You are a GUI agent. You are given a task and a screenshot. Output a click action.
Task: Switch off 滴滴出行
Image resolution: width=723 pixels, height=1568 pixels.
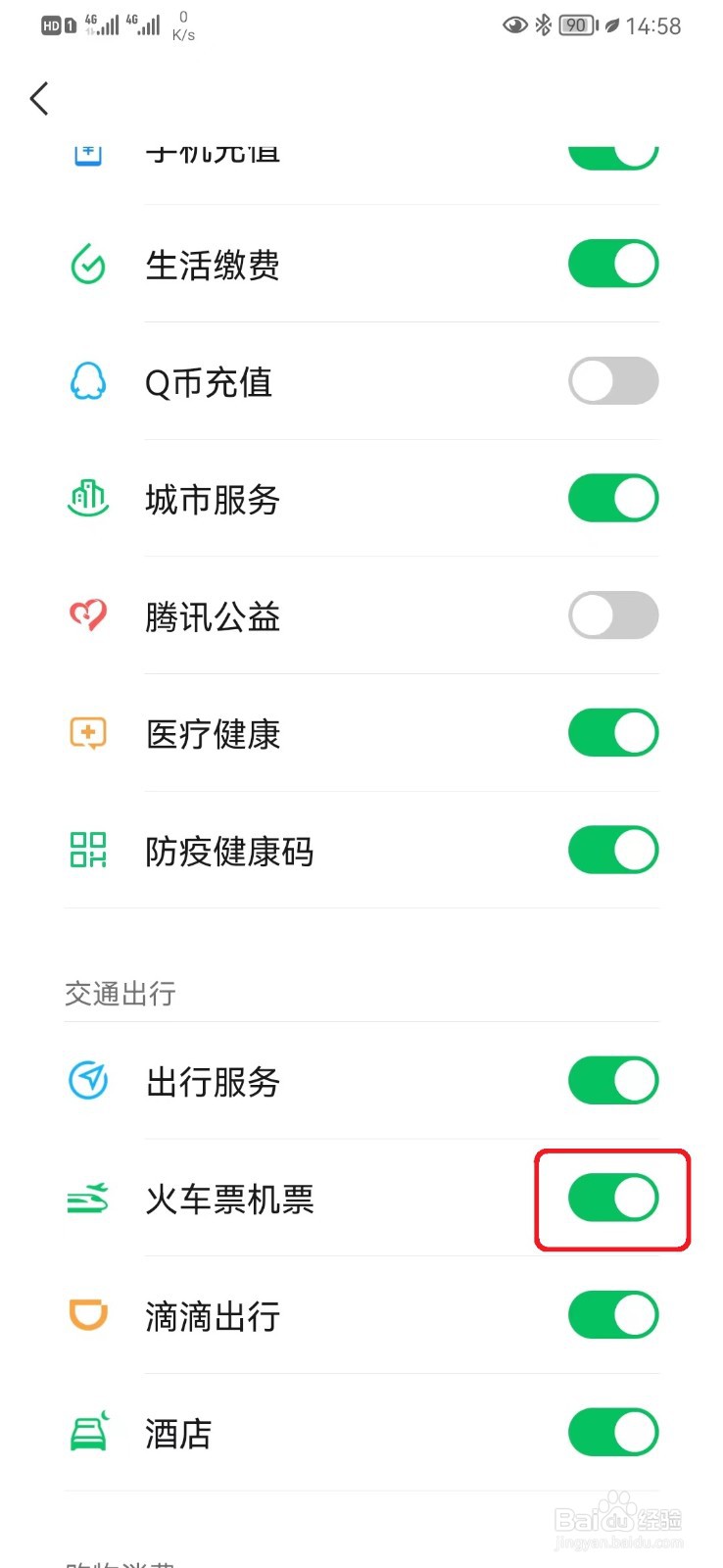coord(613,1315)
